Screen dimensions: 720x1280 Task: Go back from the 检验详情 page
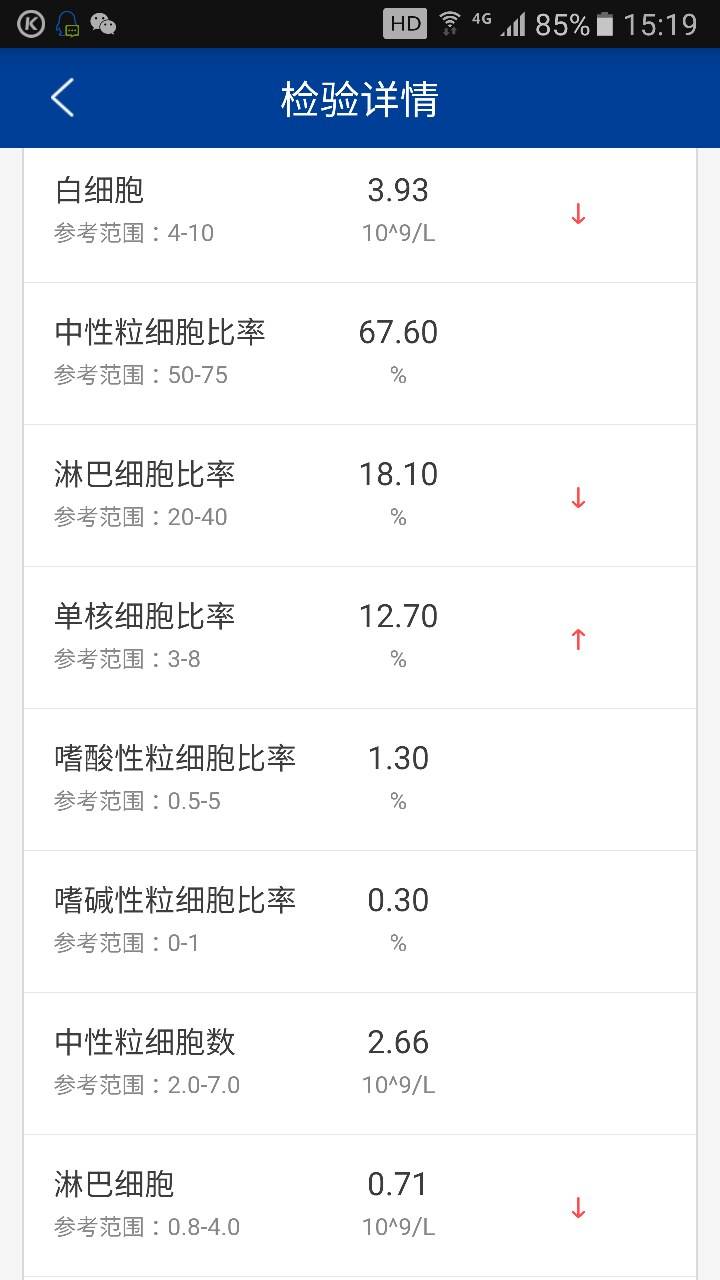click(x=62, y=98)
